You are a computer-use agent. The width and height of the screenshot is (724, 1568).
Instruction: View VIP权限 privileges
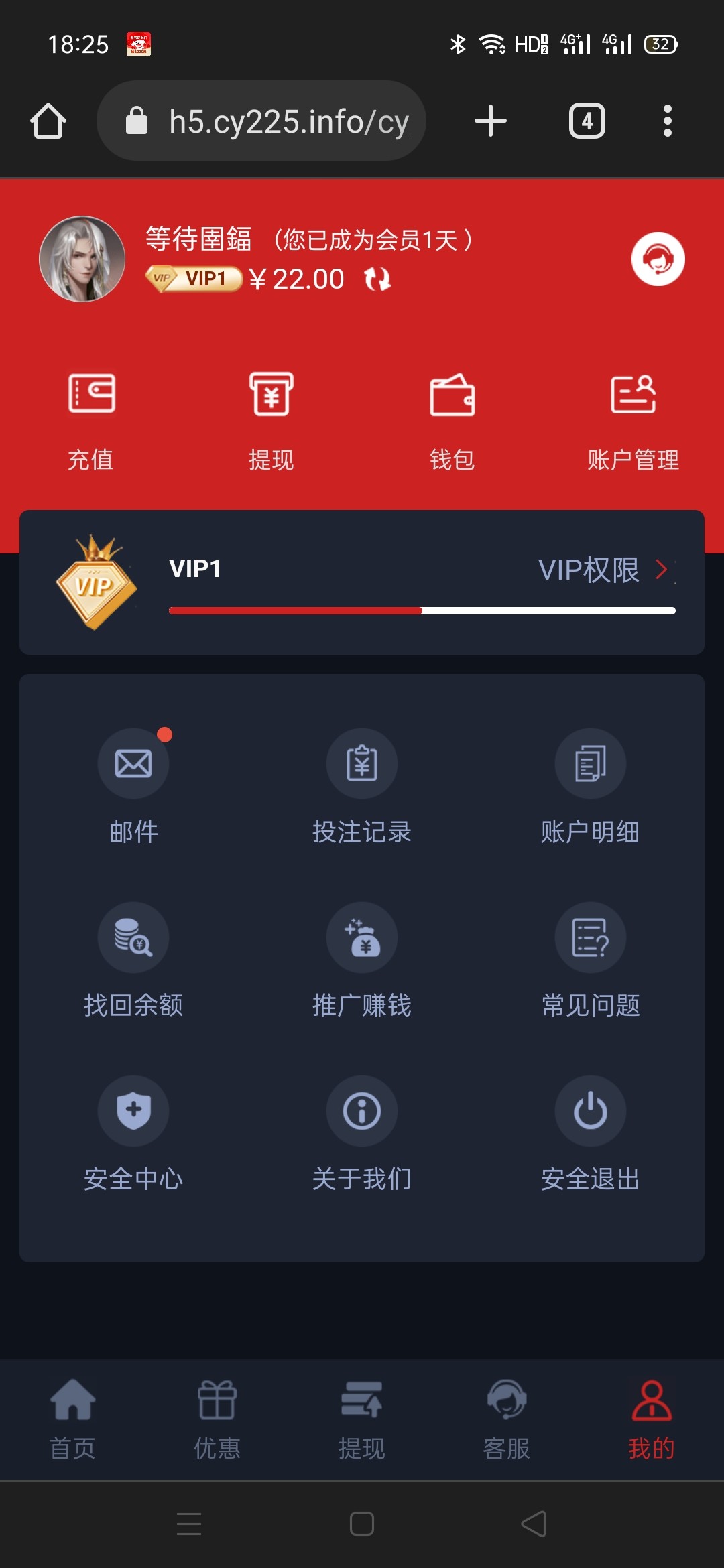pos(603,570)
